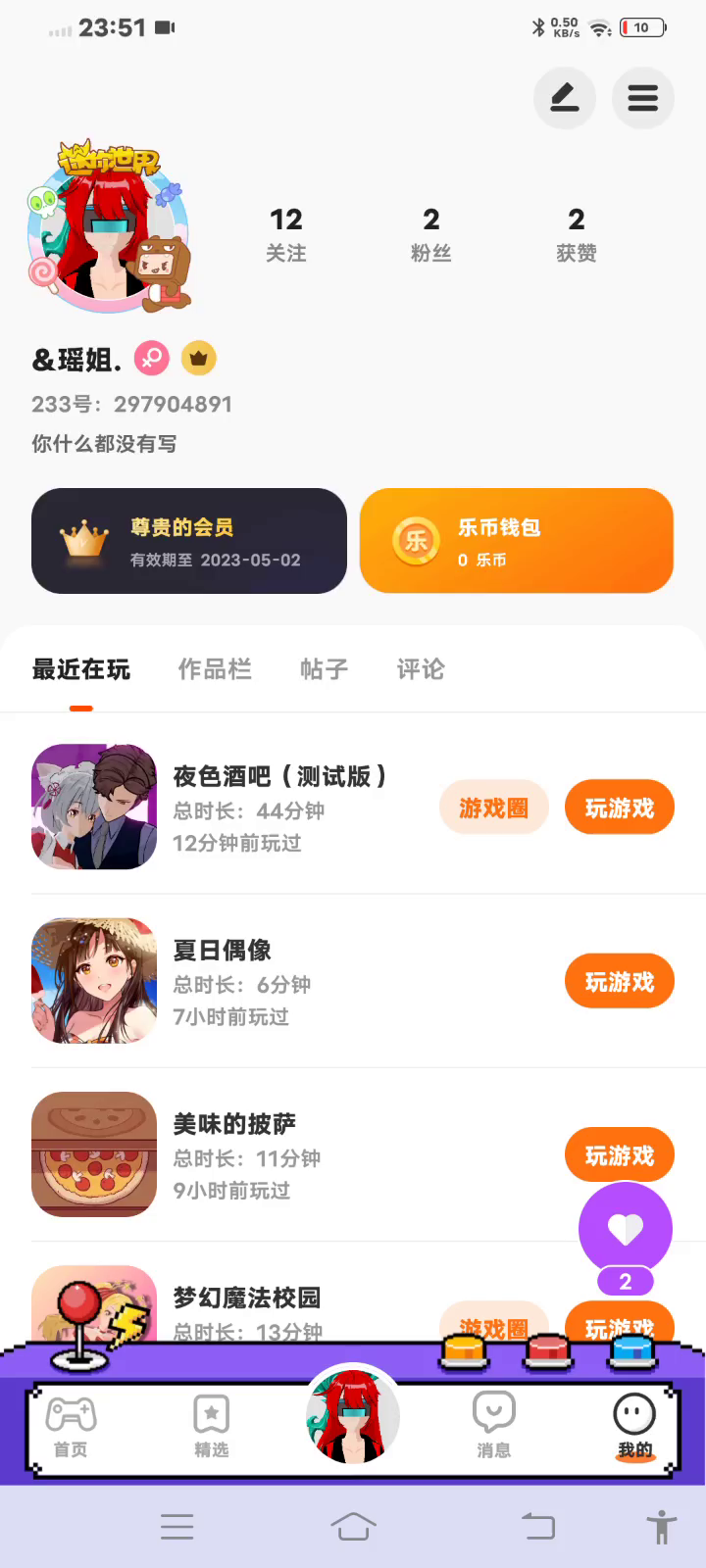Switch to the 帖子 tab
This screenshot has width=706, height=1568.
[324, 669]
